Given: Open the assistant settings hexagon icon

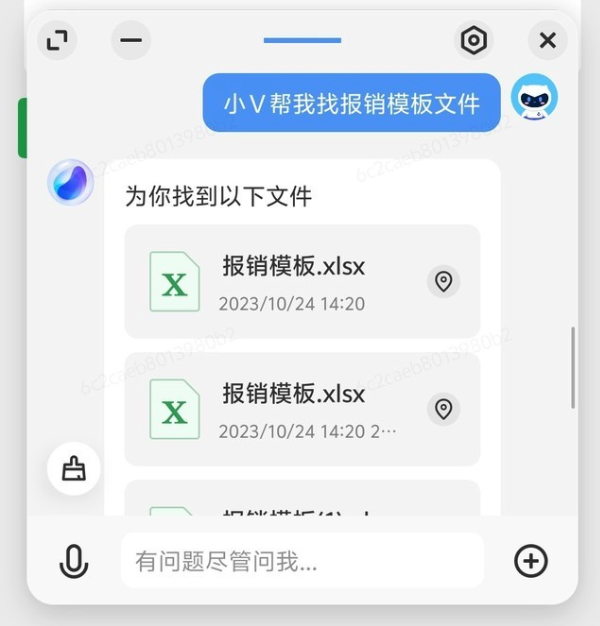Looking at the screenshot, I should coord(473,41).
